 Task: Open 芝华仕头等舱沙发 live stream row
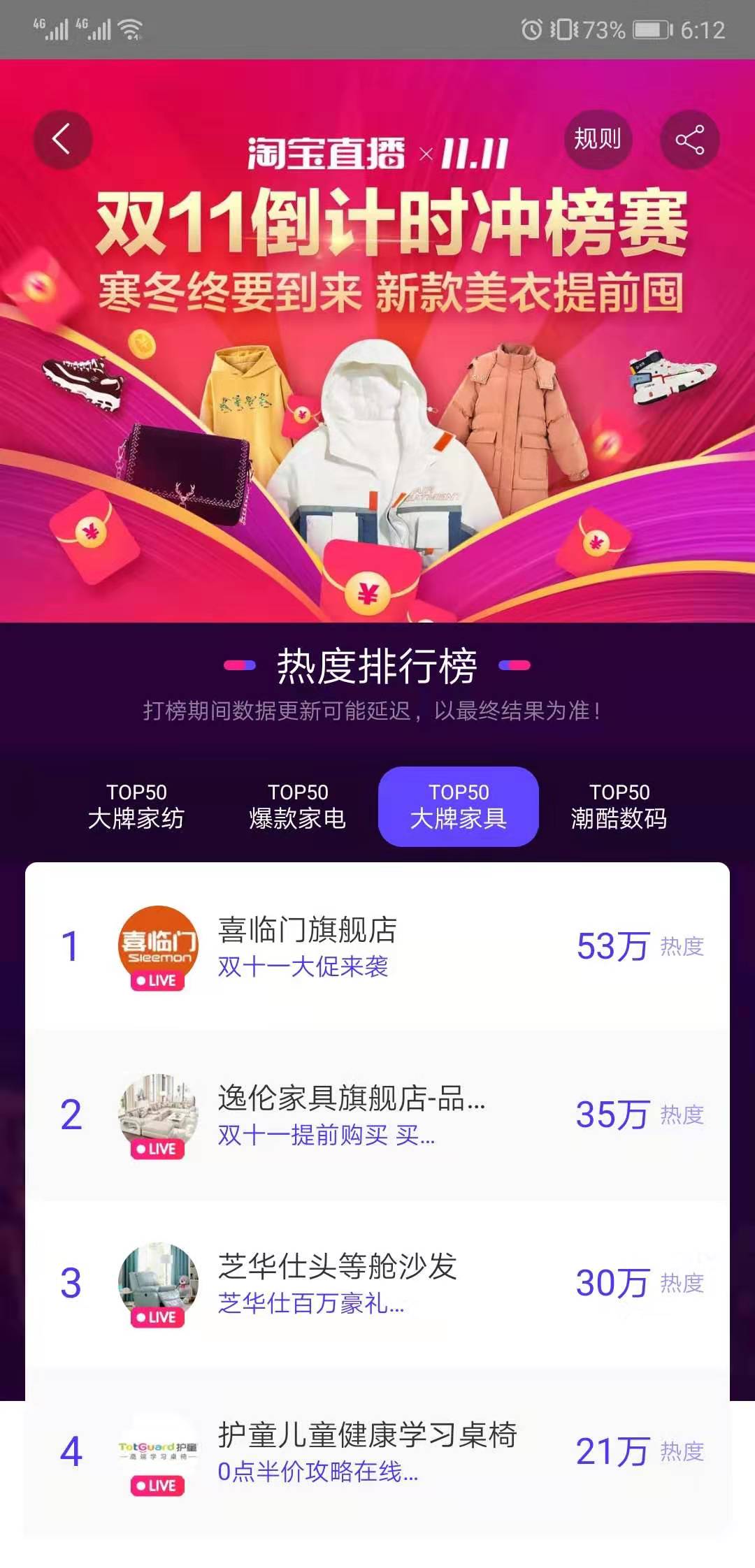coord(377,1284)
